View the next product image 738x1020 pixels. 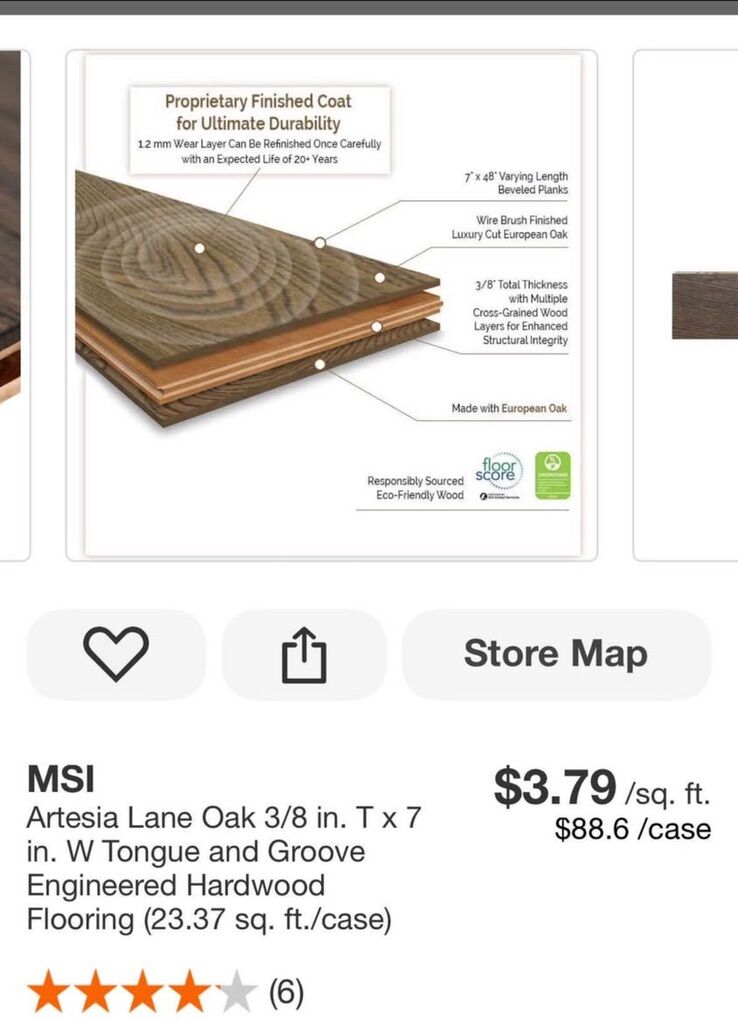pyautogui.click(x=686, y=305)
